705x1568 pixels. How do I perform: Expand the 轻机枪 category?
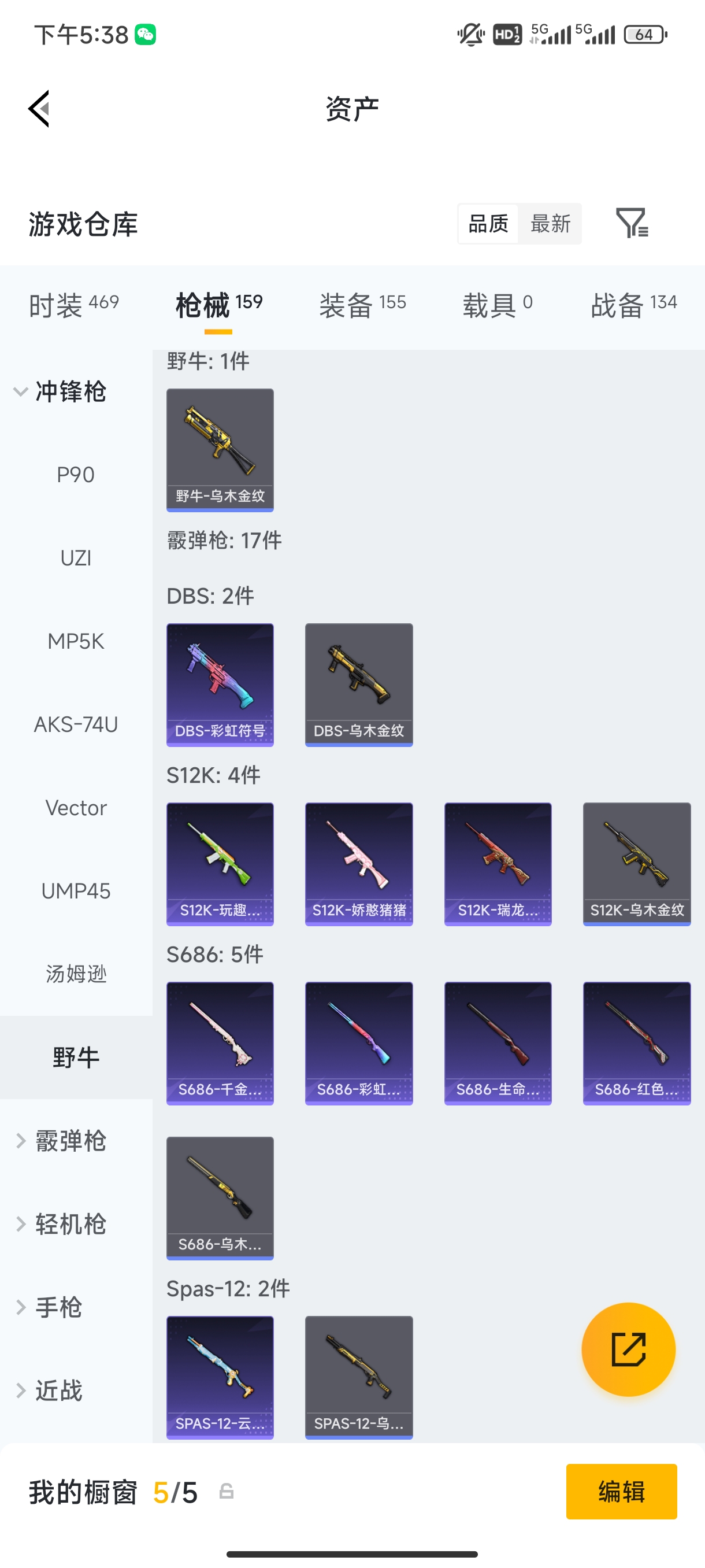point(60,1224)
